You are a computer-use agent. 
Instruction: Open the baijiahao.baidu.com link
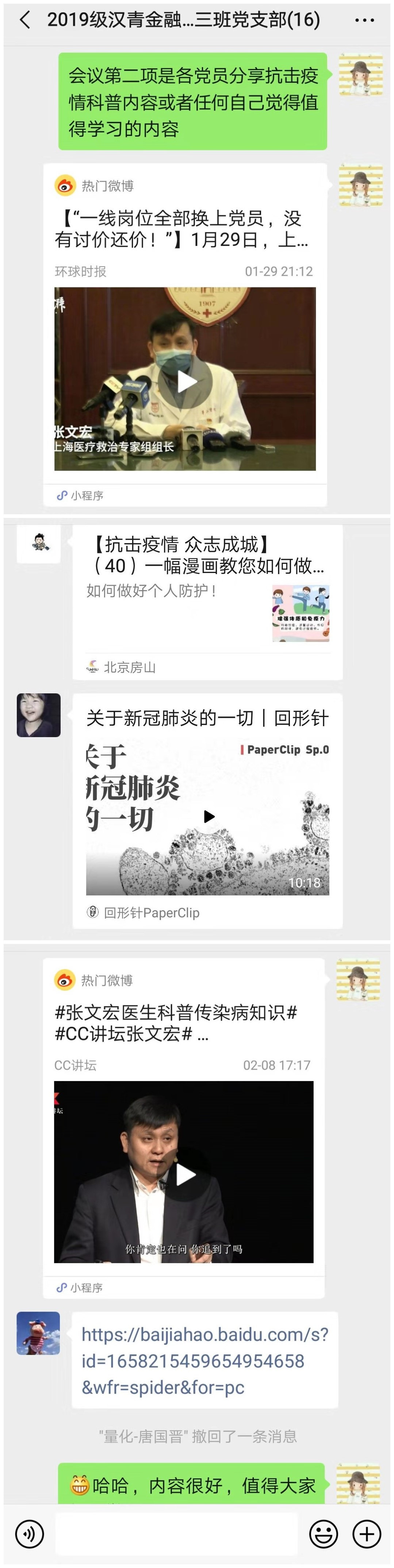204,1361
